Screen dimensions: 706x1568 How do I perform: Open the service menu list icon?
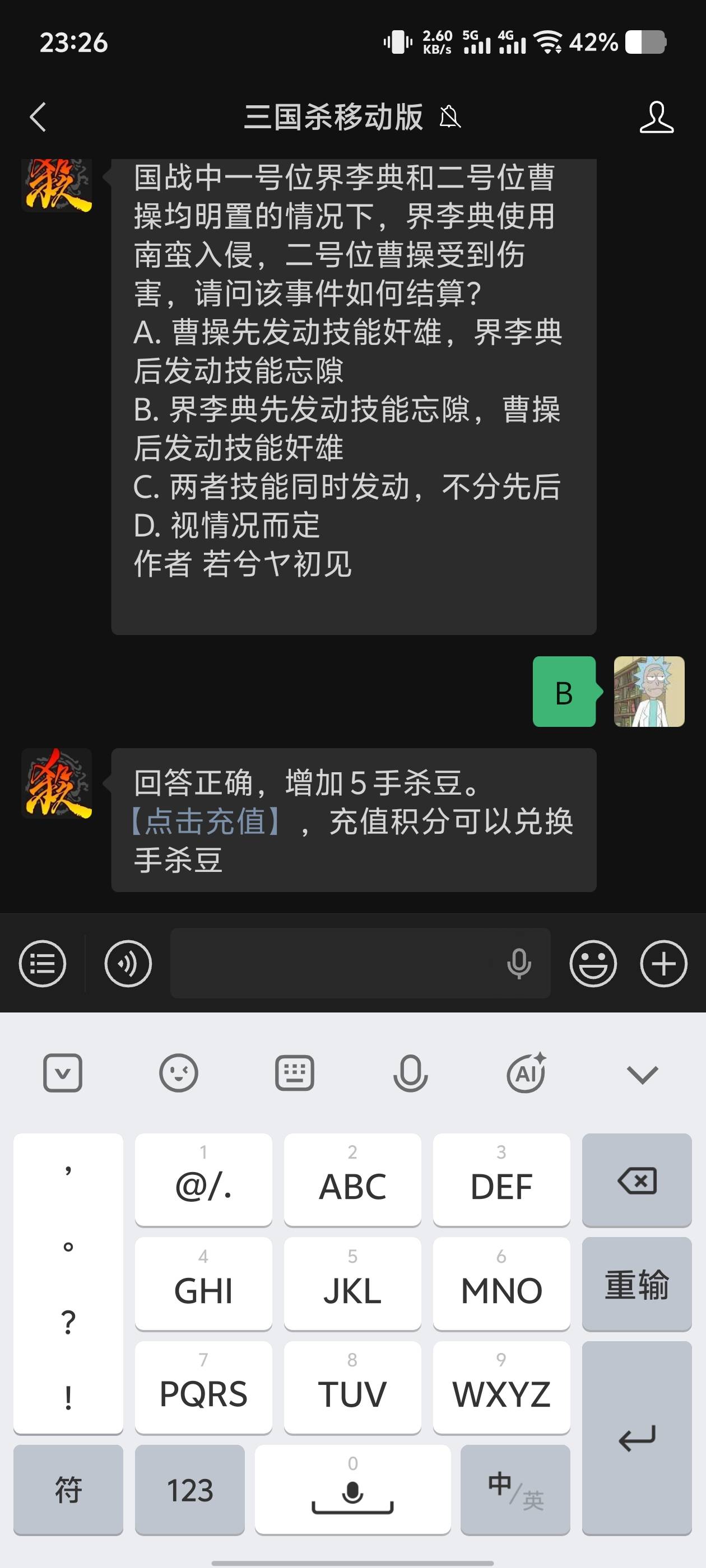[43, 964]
